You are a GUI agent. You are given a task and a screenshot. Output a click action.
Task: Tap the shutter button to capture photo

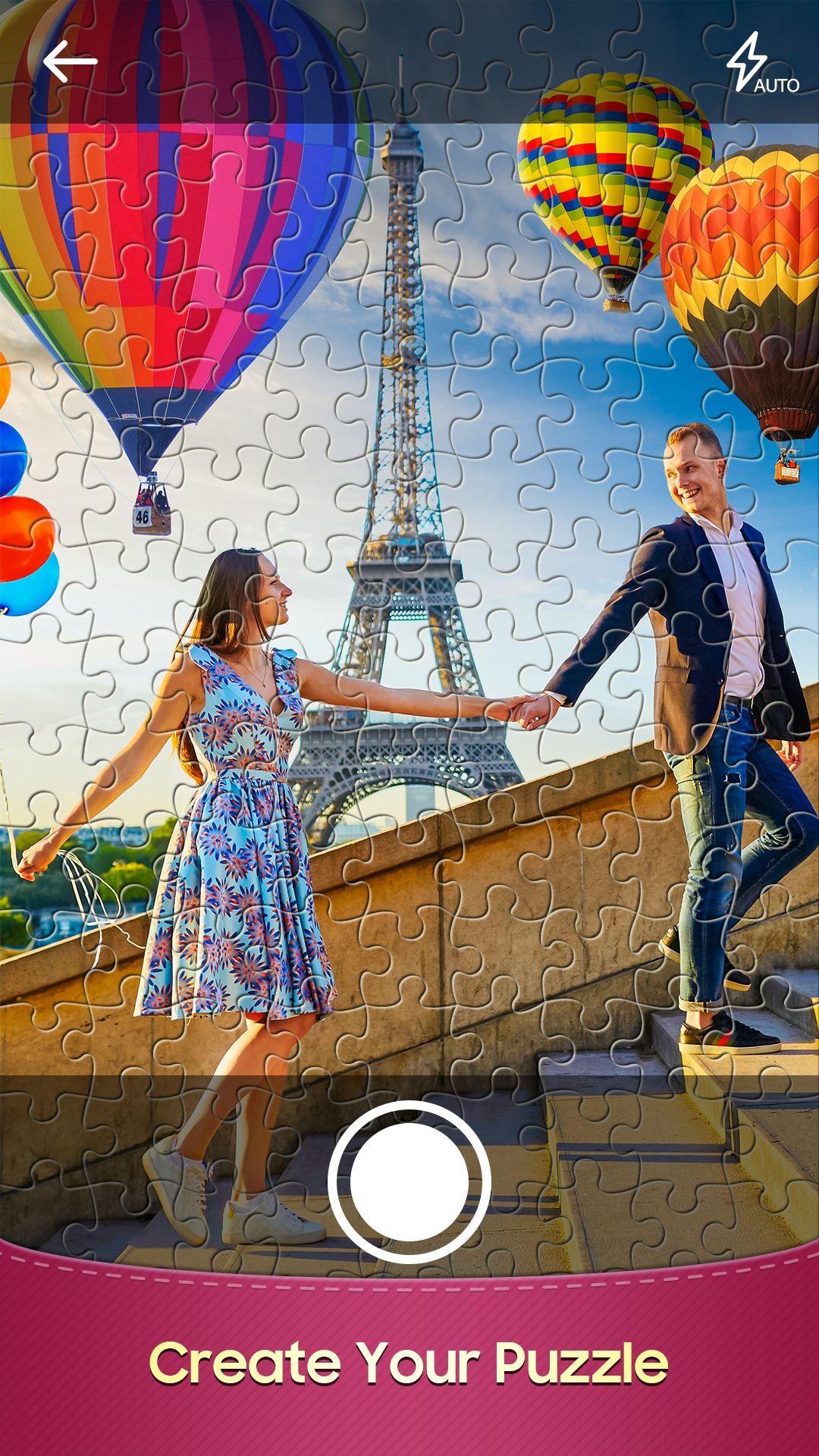pyautogui.click(x=409, y=1181)
